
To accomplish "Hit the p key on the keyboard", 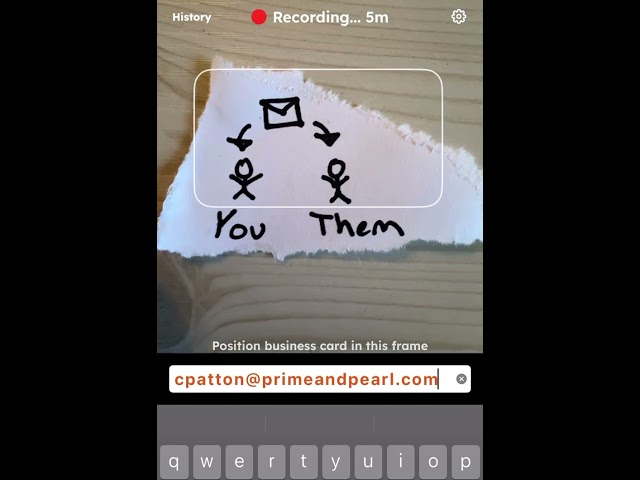I will (465, 462).
